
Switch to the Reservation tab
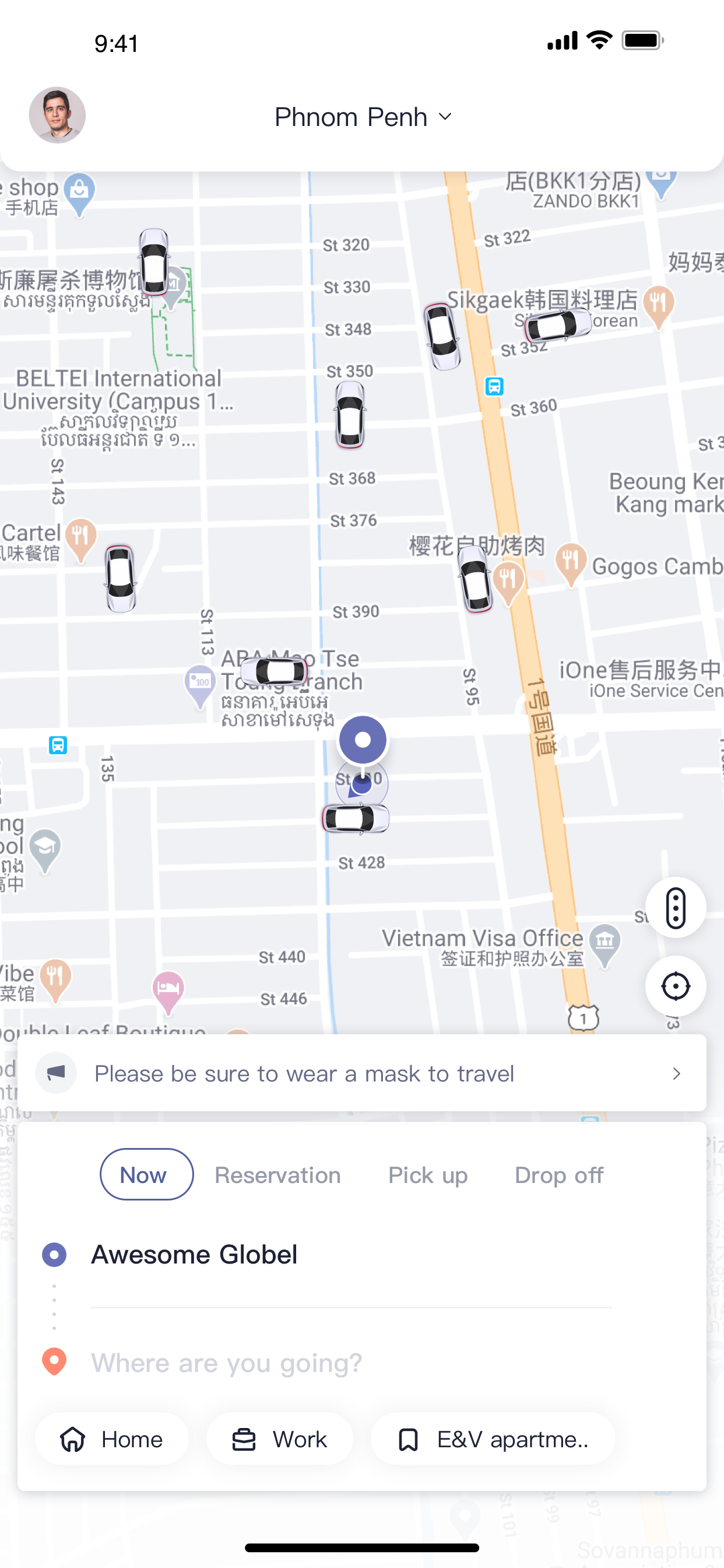point(277,1175)
